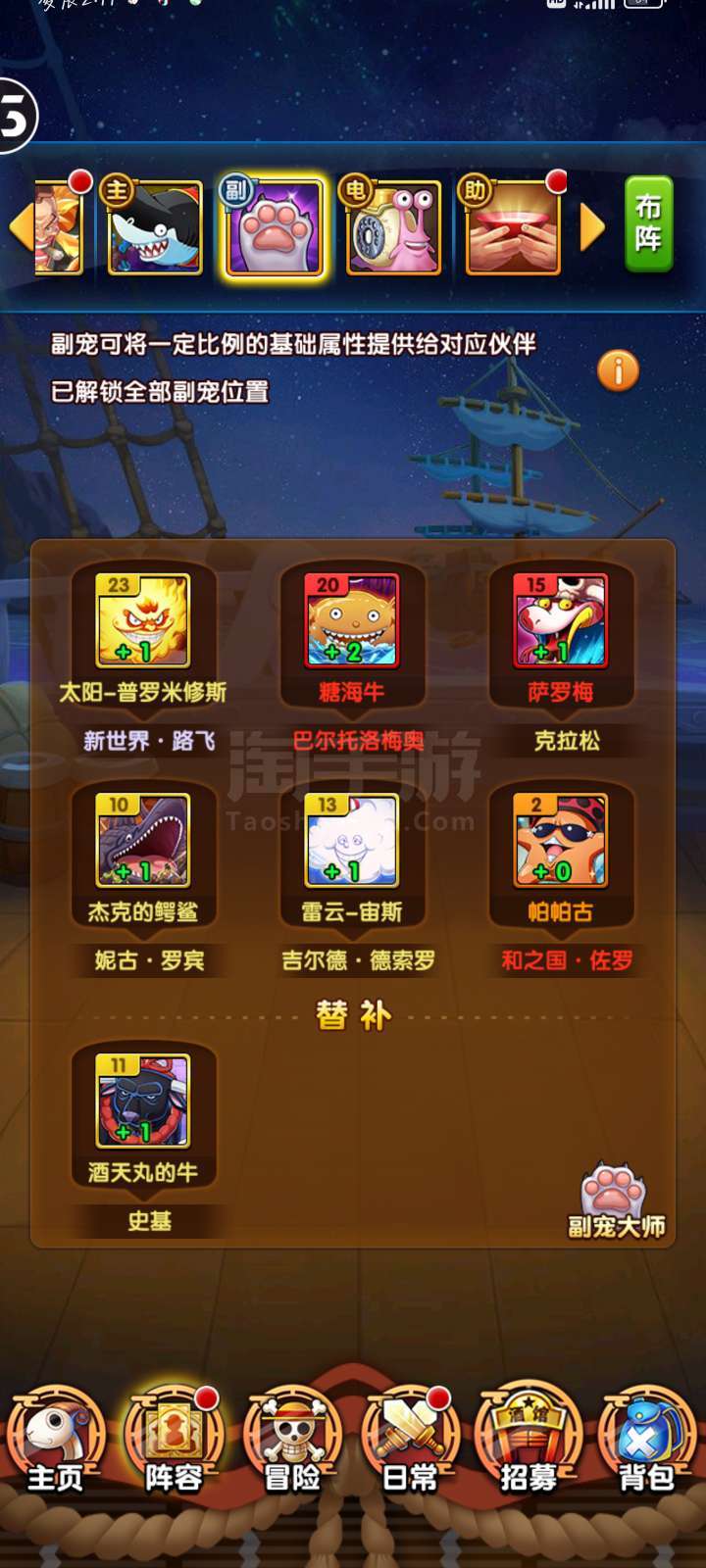The height and width of the screenshot is (1568, 706).
Task: Go to 主页 home tab
Action: pyautogui.click(x=55, y=1441)
